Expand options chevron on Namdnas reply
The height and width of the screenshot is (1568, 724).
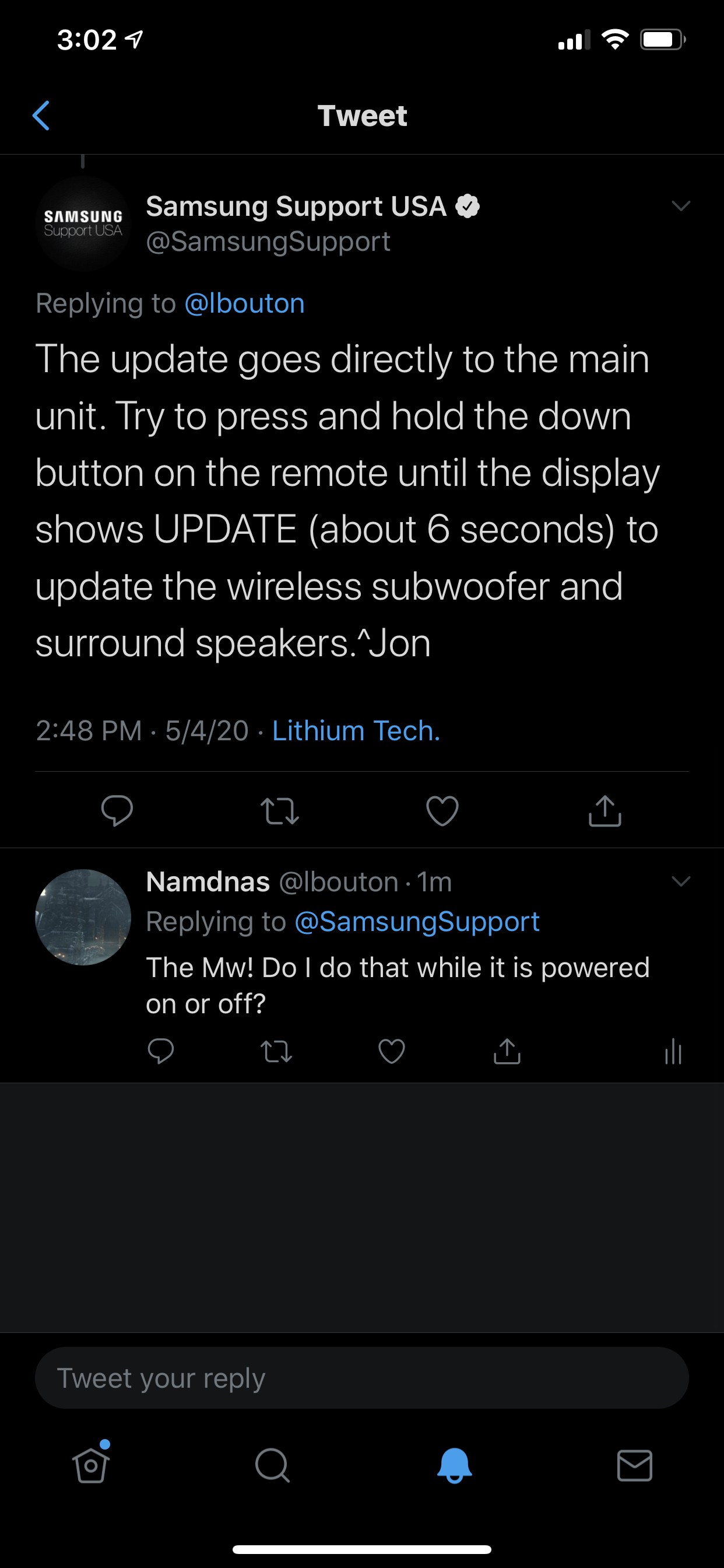point(680,881)
